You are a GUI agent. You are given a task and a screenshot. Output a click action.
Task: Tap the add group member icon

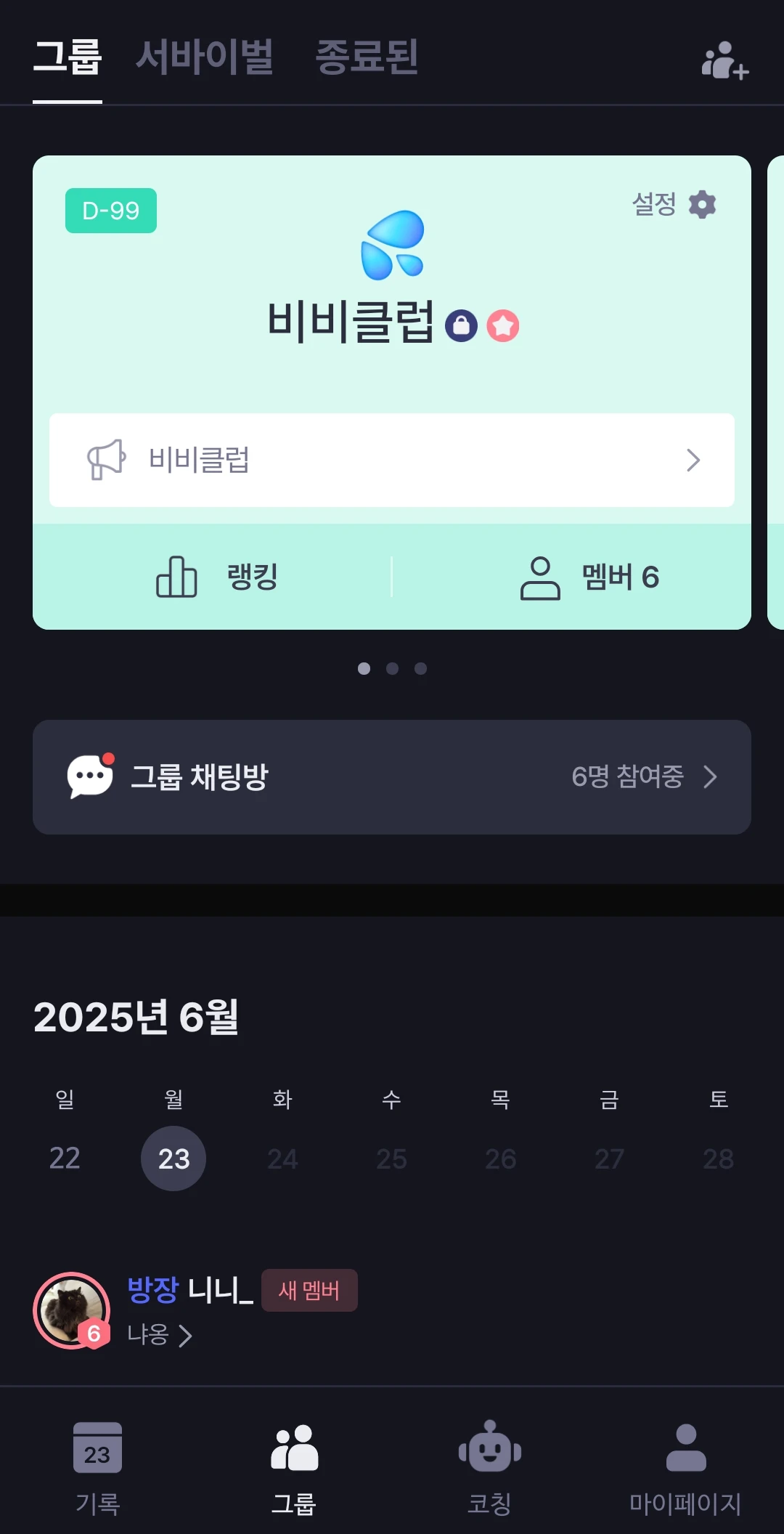point(724,60)
